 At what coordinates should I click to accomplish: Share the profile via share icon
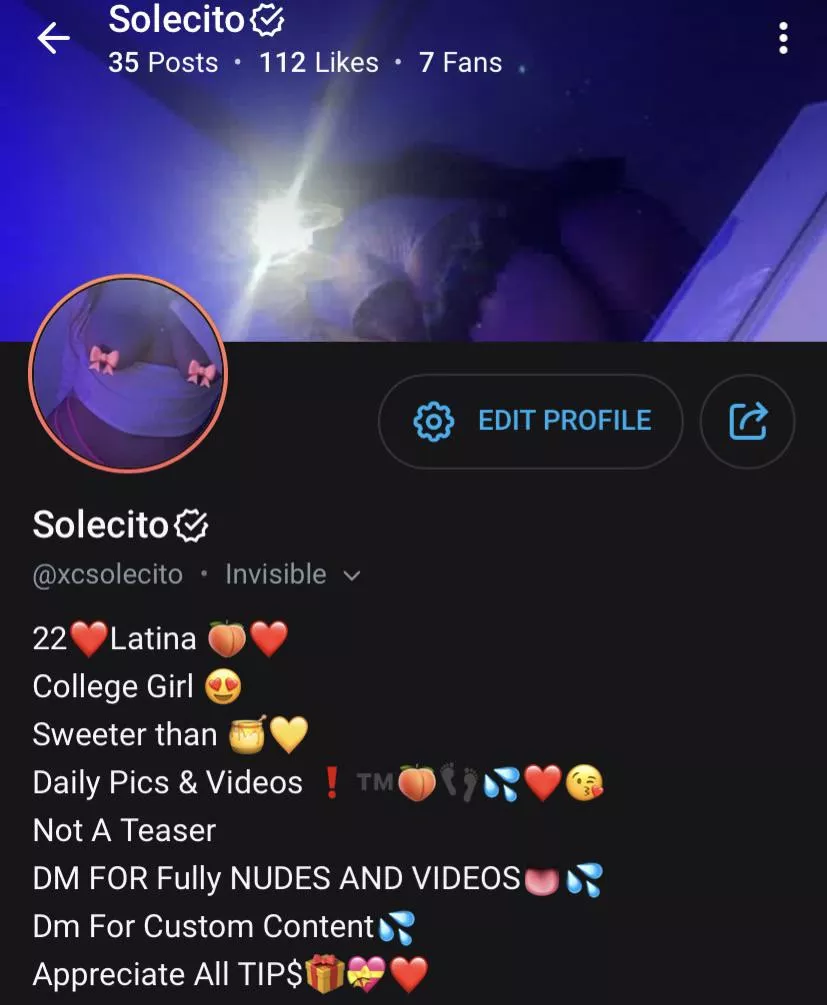(x=748, y=421)
